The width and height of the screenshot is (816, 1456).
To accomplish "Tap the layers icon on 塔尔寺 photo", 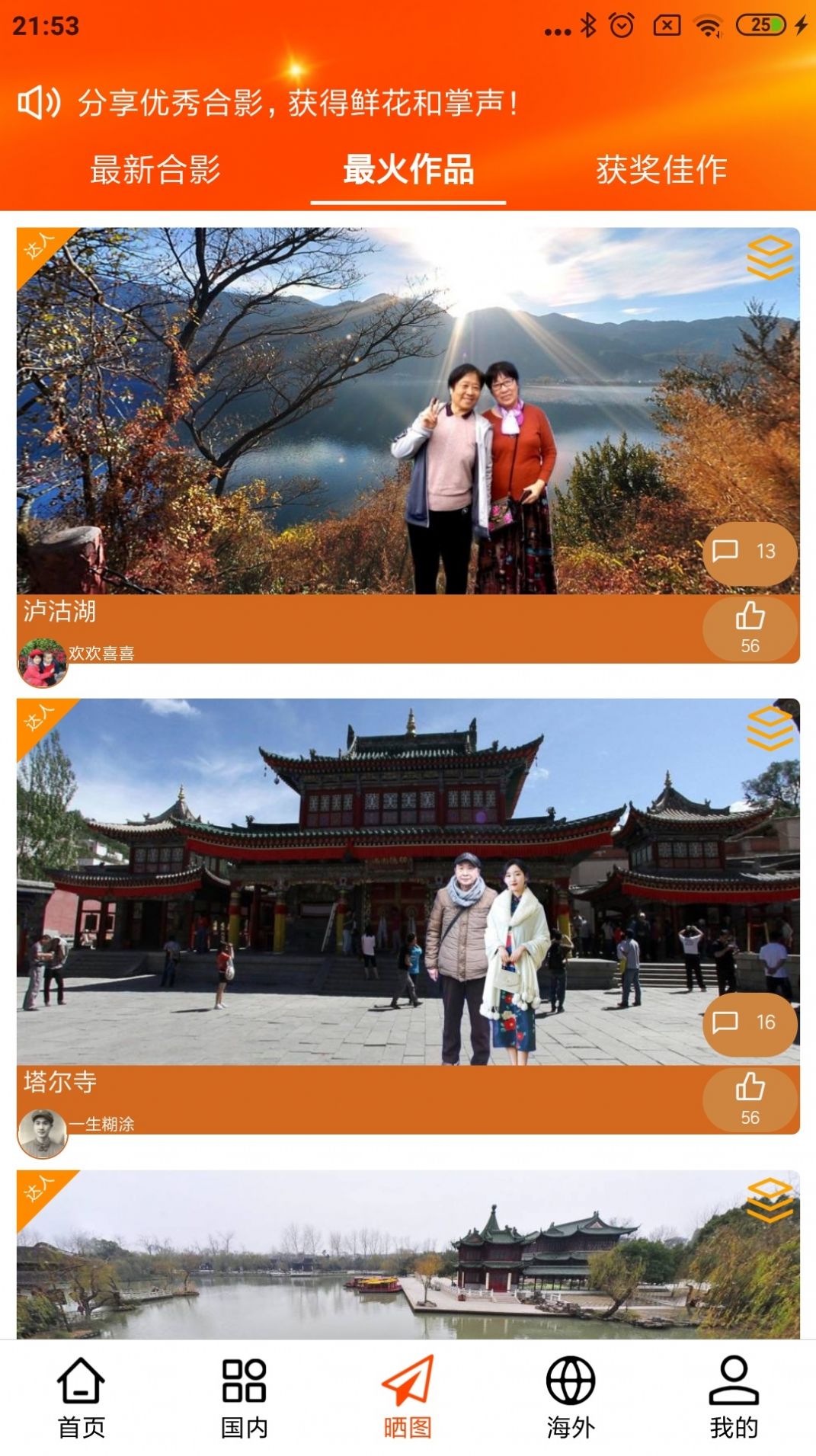I will [770, 728].
